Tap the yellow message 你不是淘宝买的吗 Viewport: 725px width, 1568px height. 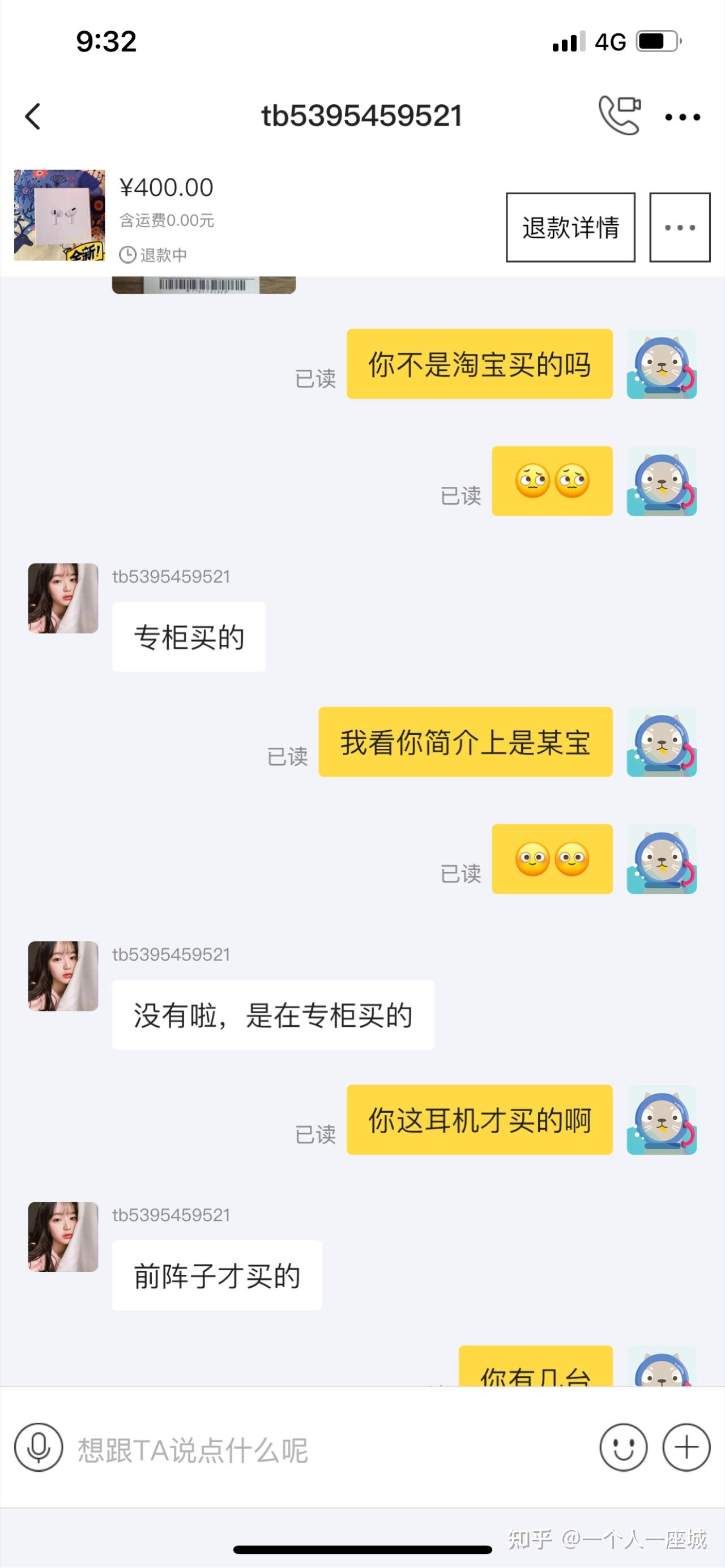479,365
